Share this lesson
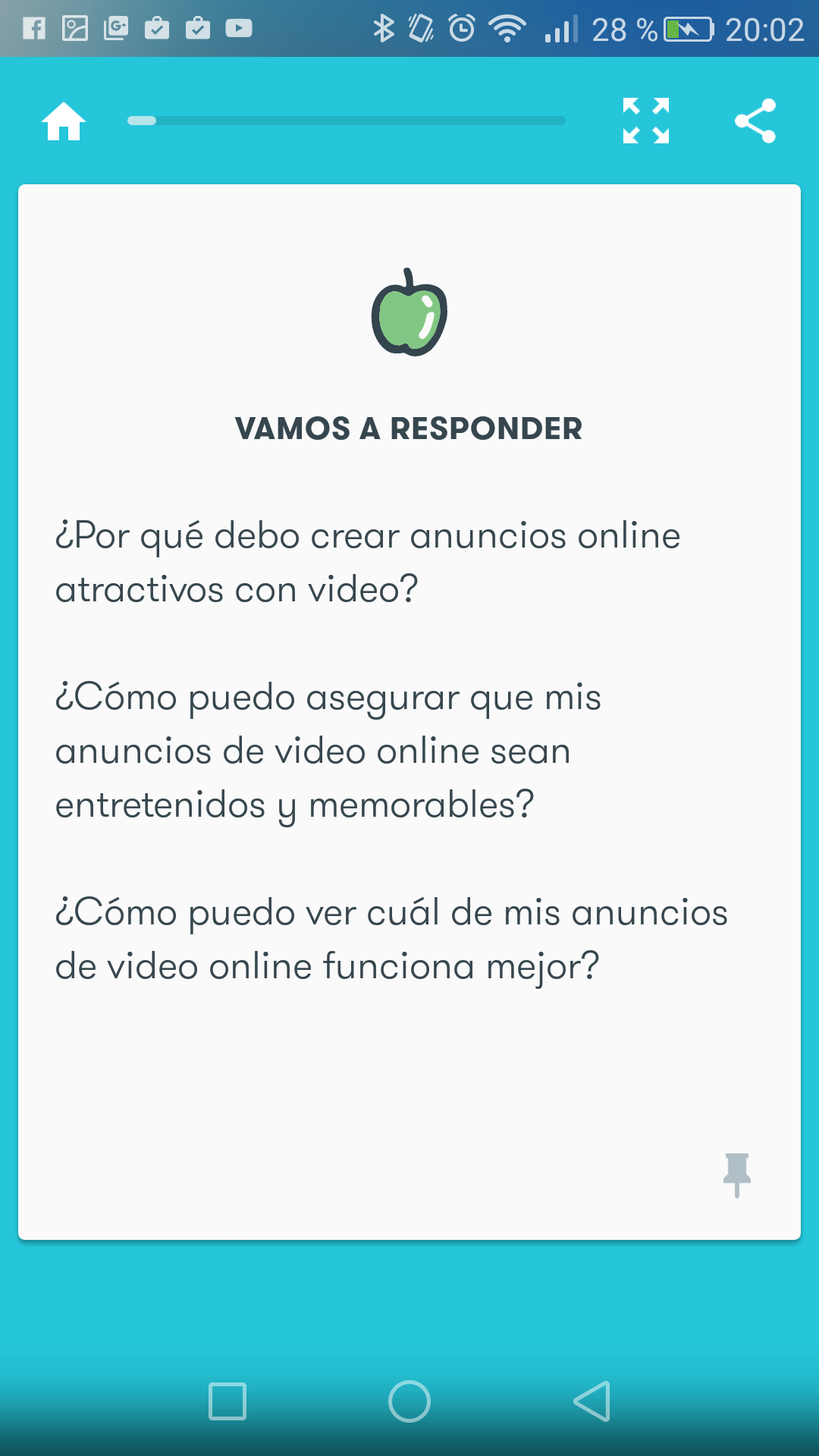 [x=755, y=121]
